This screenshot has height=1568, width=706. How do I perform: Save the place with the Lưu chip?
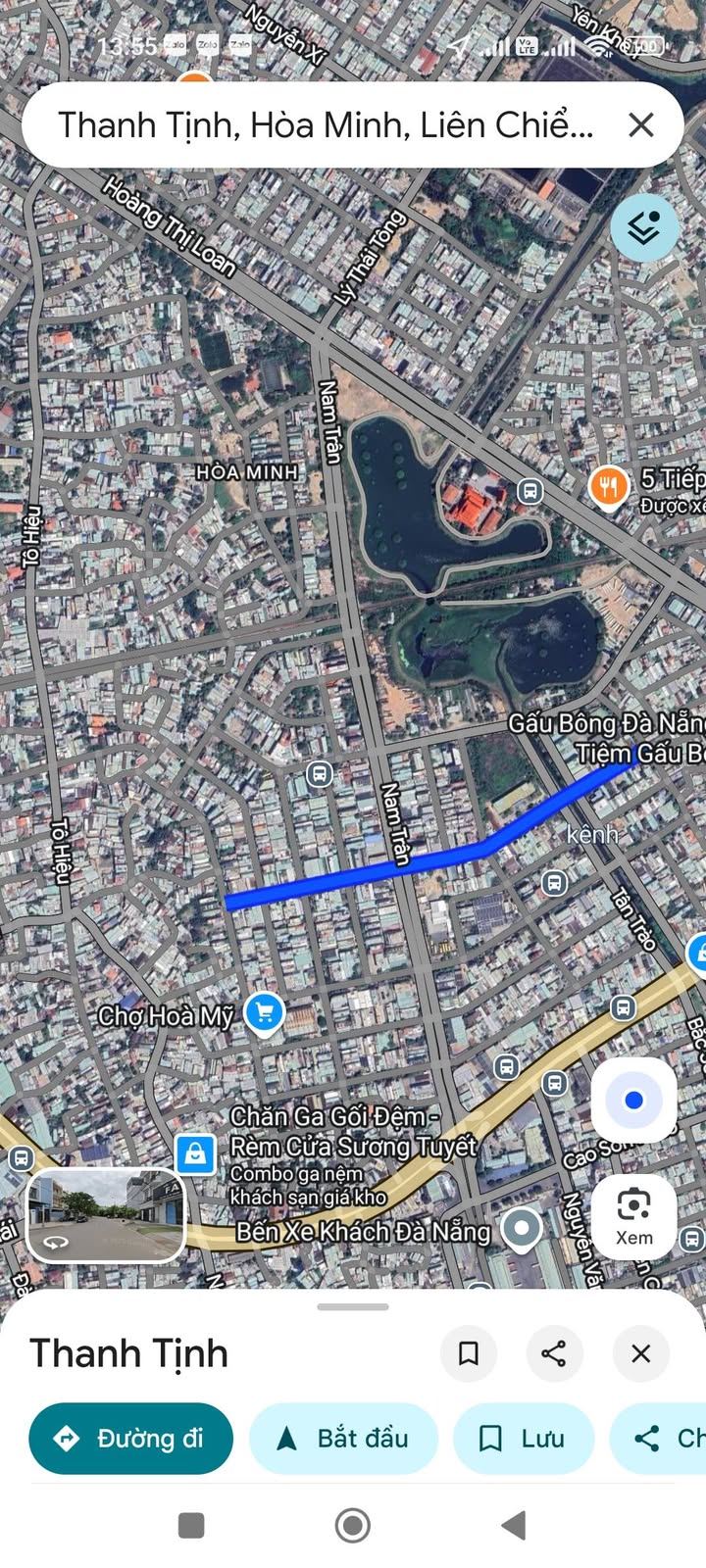pyautogui.click(x=524, y=1439)
